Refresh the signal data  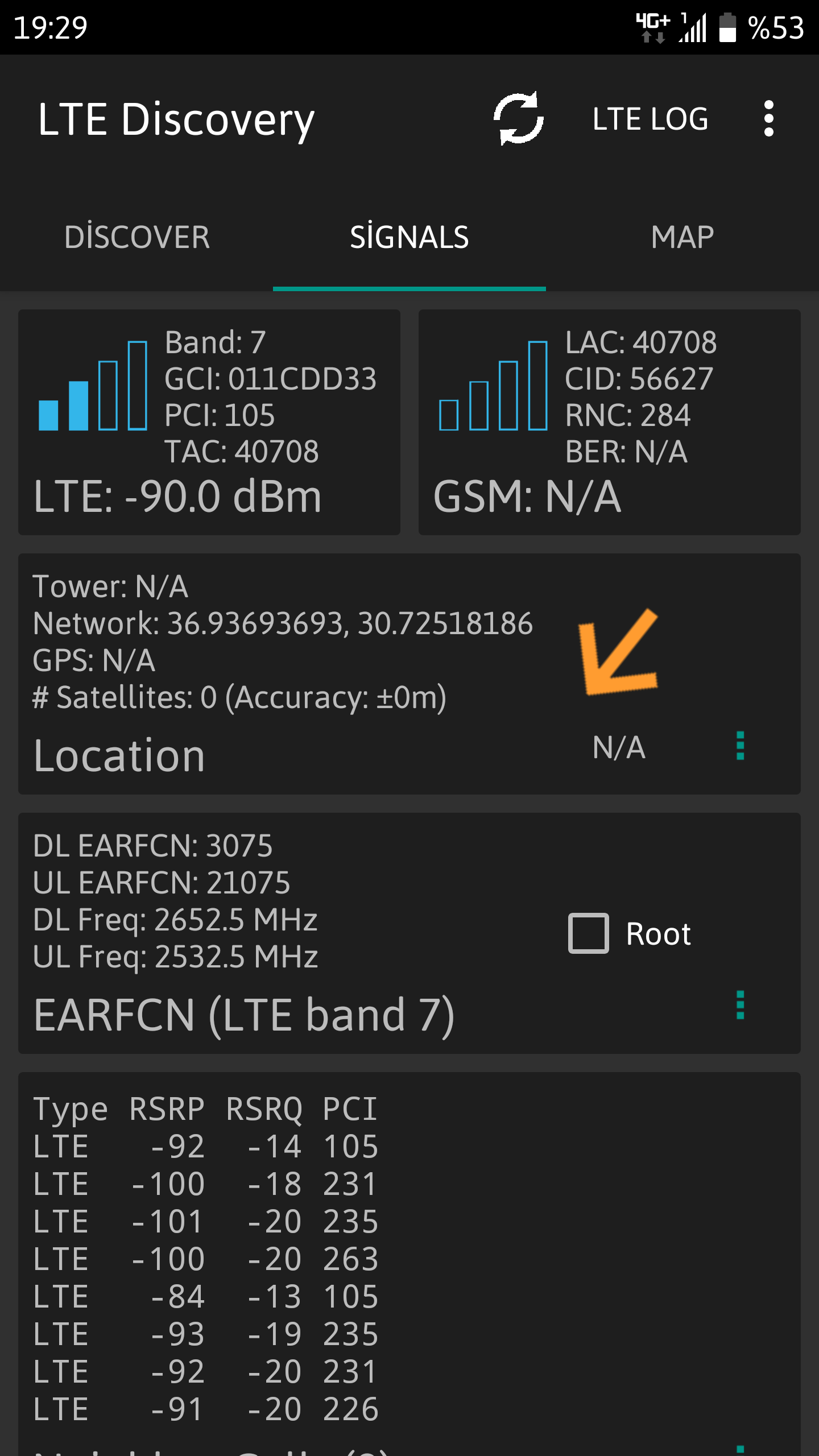[518, 119]
